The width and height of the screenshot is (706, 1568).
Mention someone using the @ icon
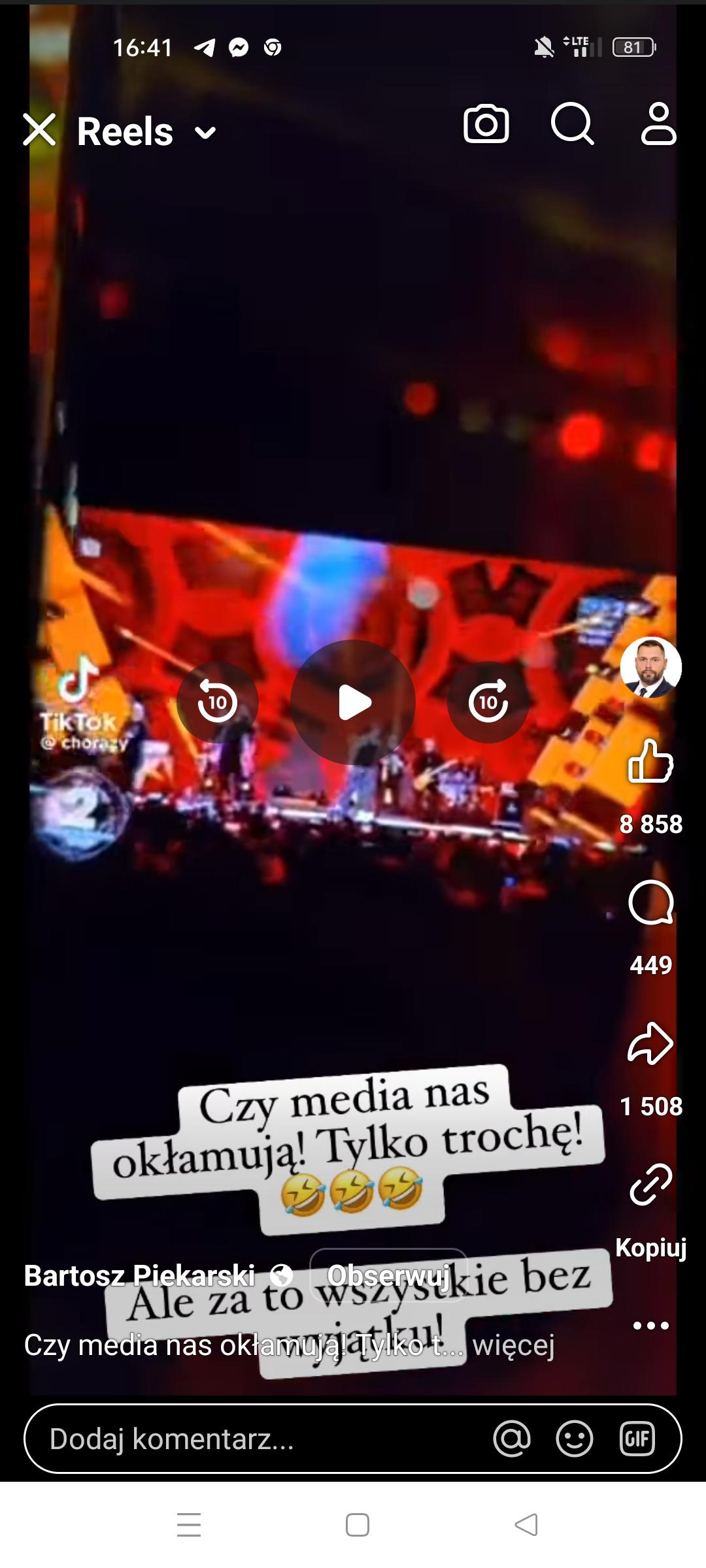[512, 1439]
